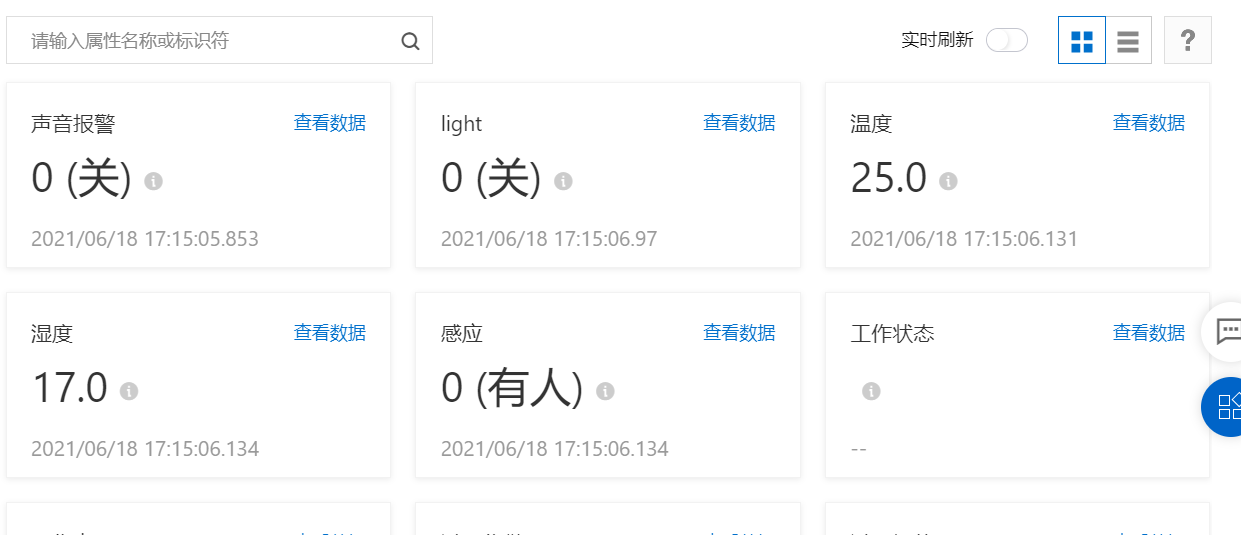Tap the attribute name search field

point(200,41)
